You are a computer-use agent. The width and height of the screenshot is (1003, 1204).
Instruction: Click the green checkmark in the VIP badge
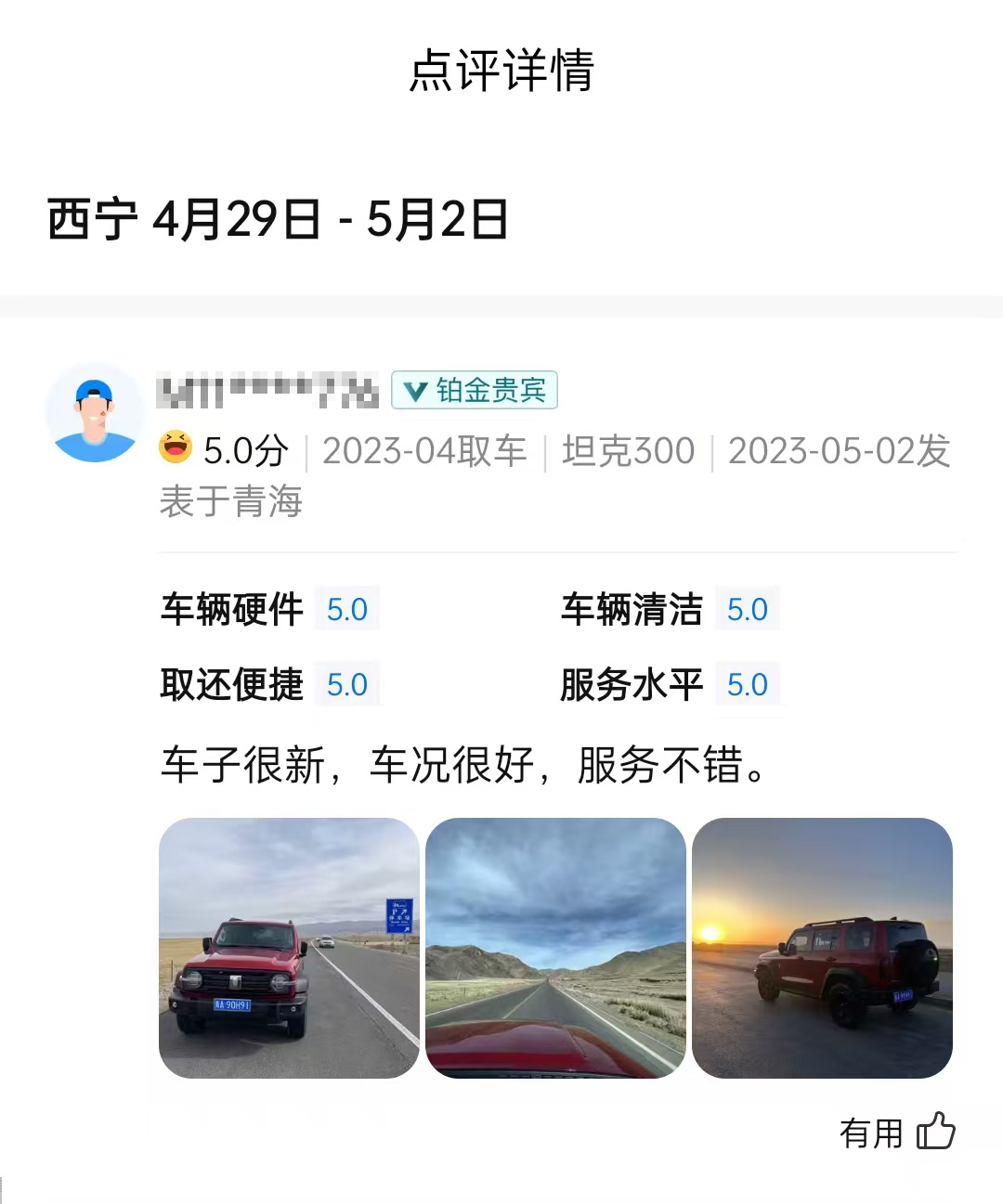416,391
